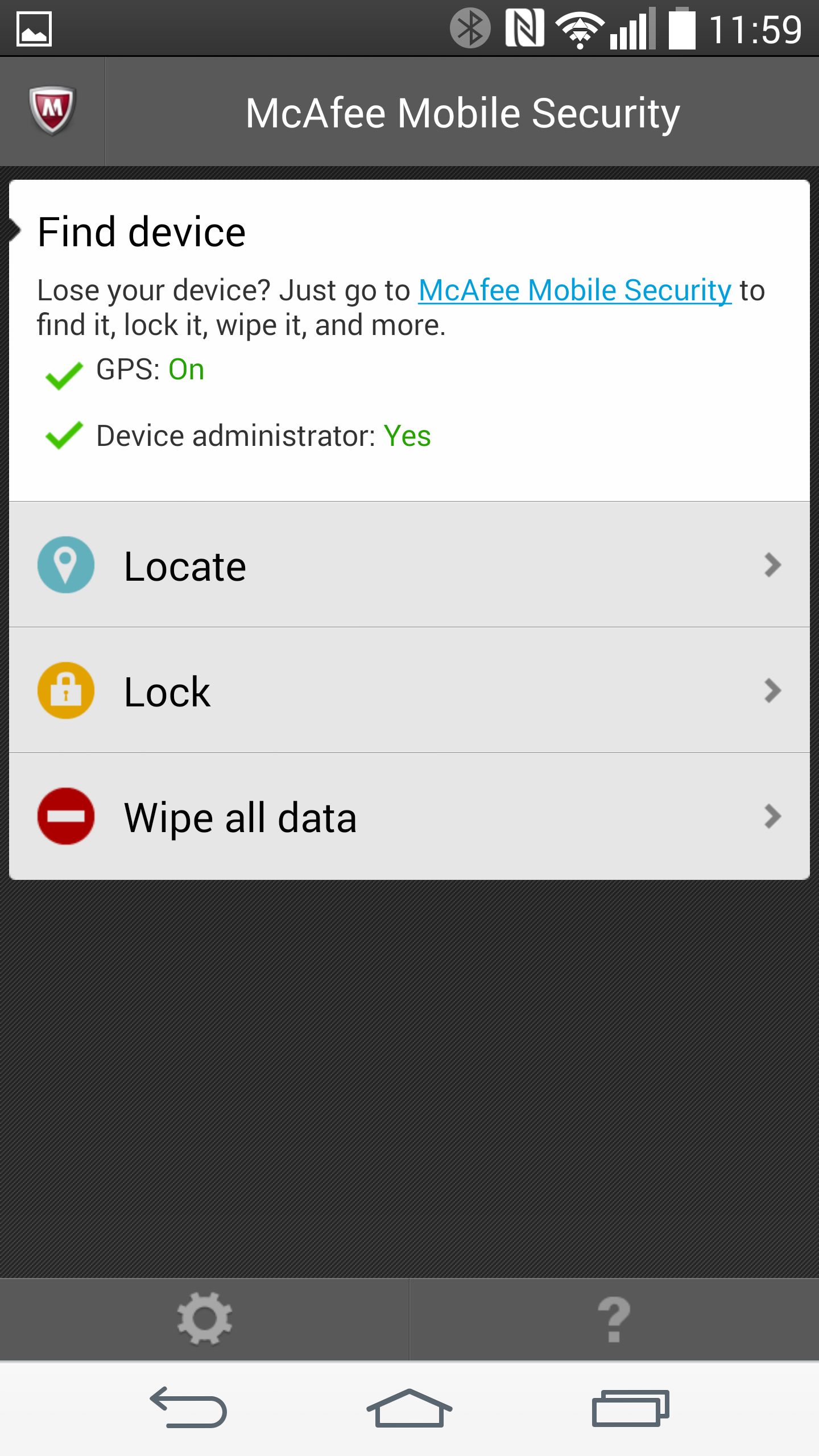The width and height of the screenshot is (819, 1456).
Task: Select the Lock option
Action: tap(409, 690)
